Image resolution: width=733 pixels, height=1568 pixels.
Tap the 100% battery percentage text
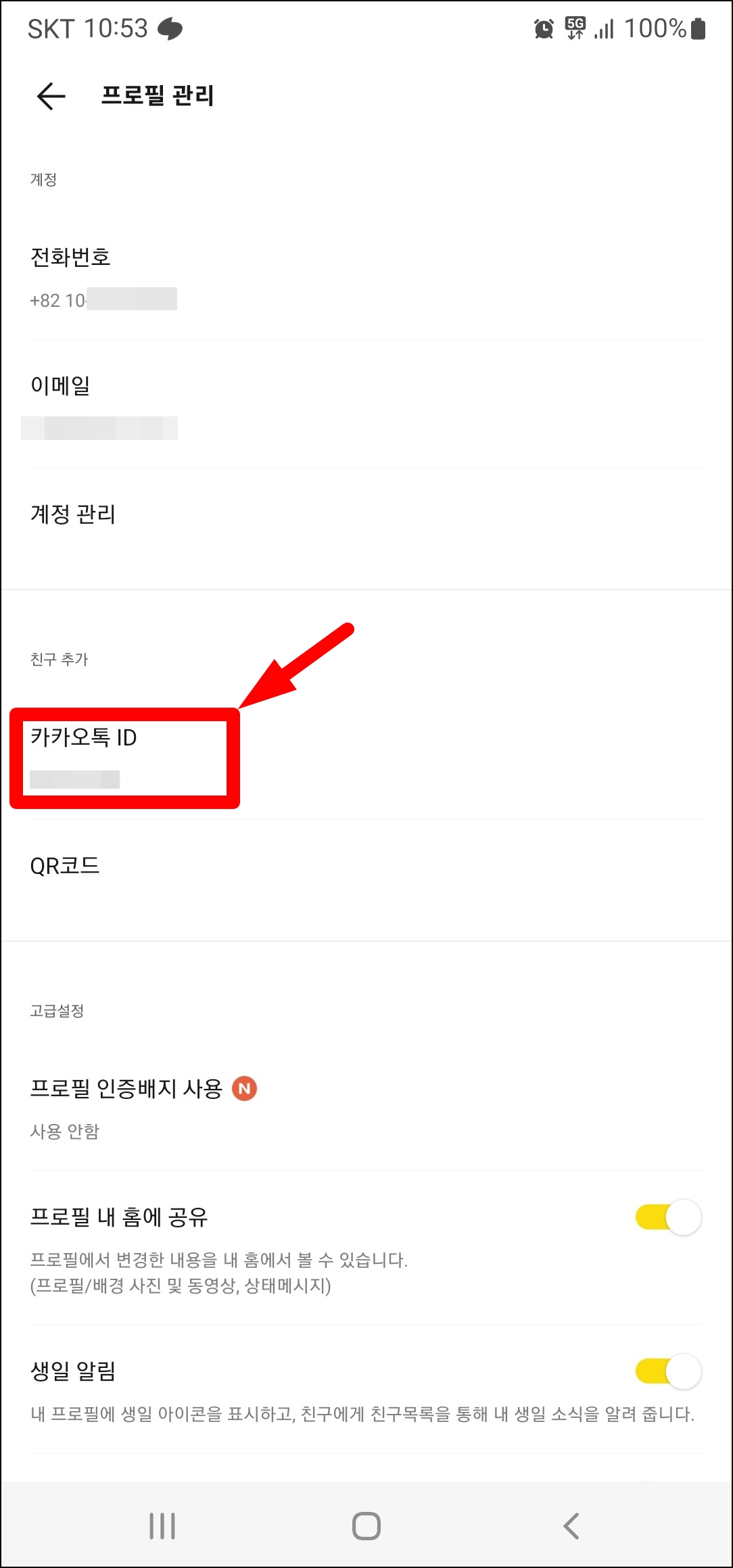point(656,28)
